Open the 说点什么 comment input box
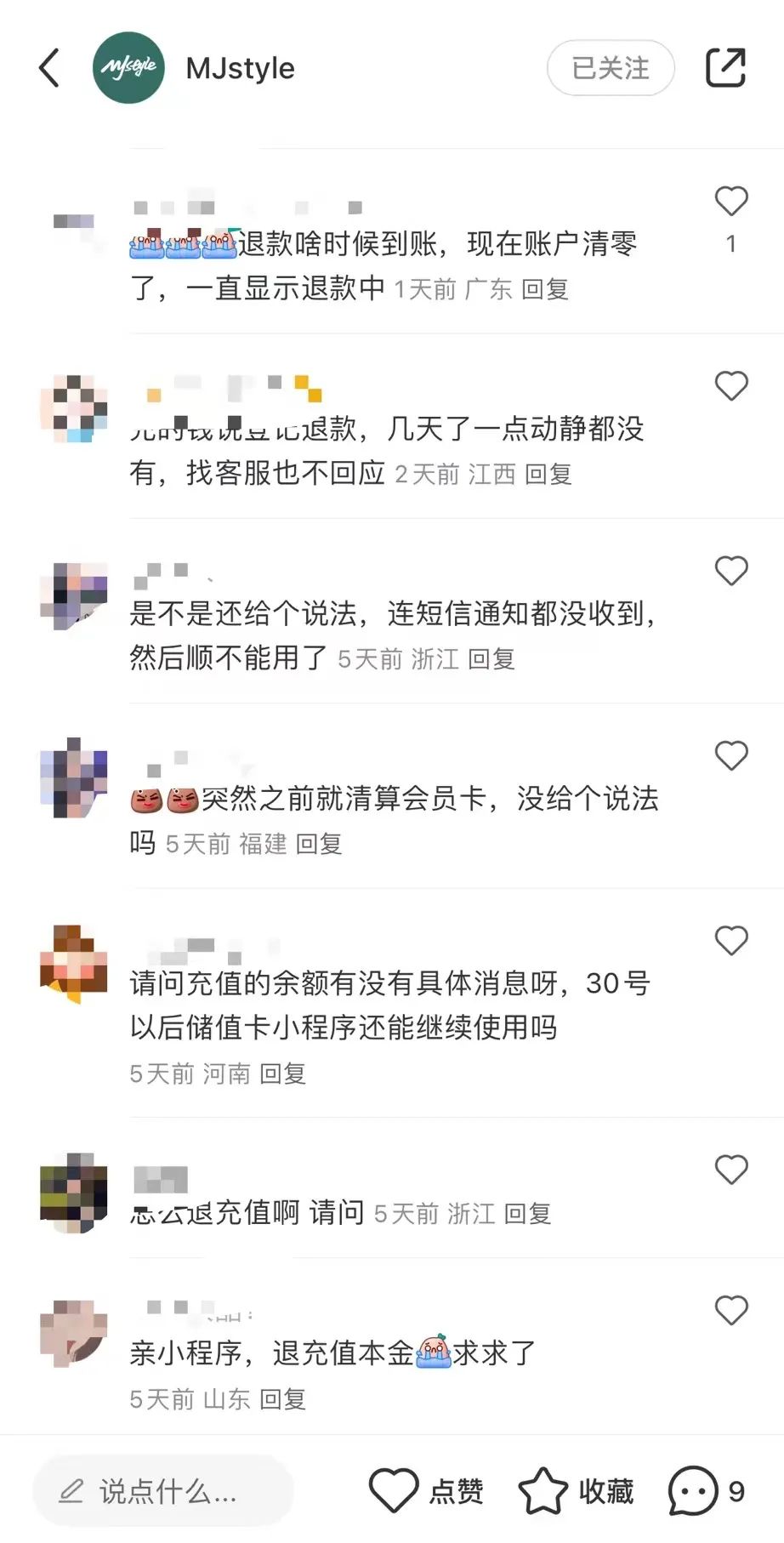 [163, 1491]
